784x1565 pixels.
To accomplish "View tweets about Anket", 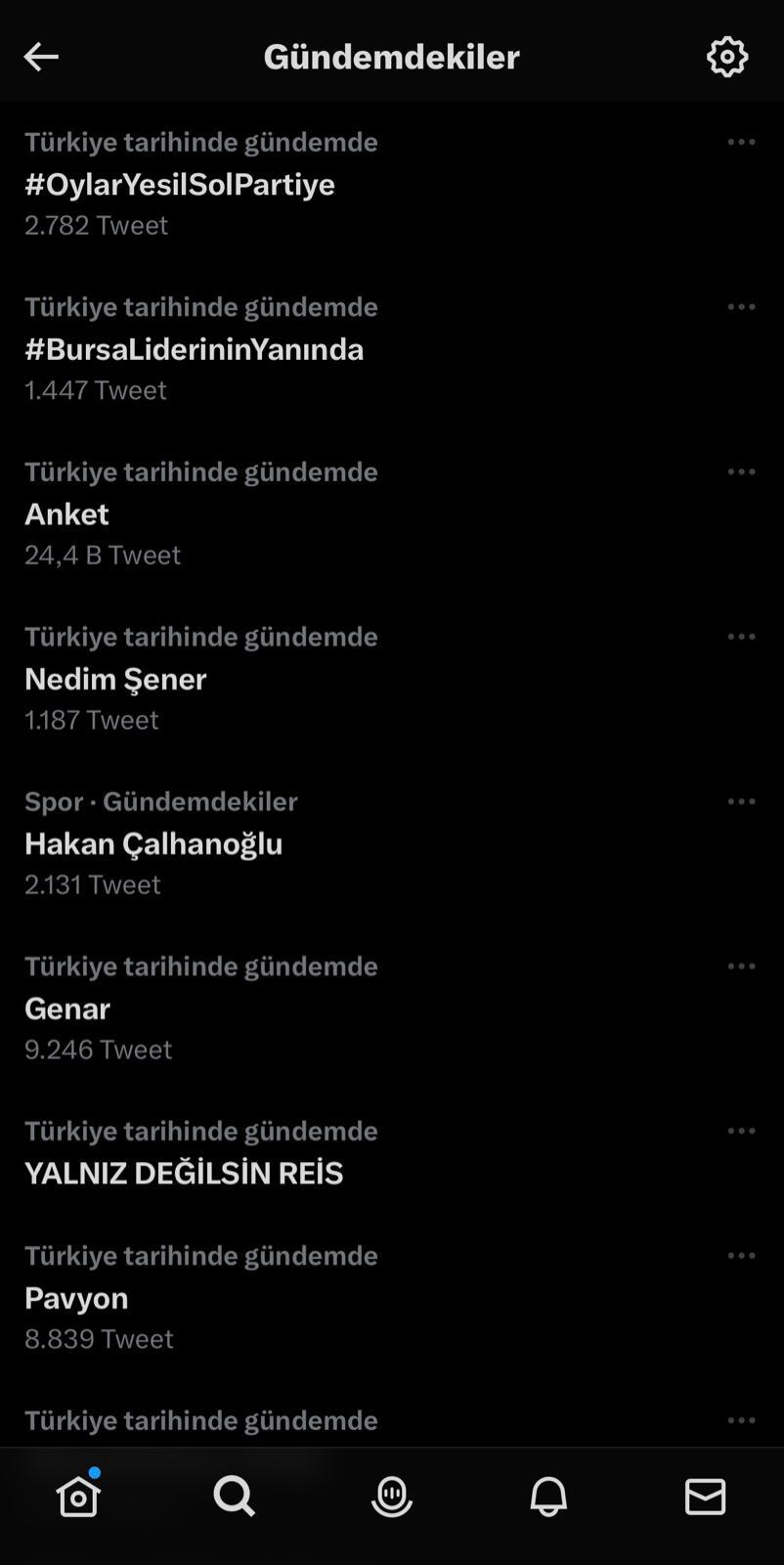I will tap(66, 514).
